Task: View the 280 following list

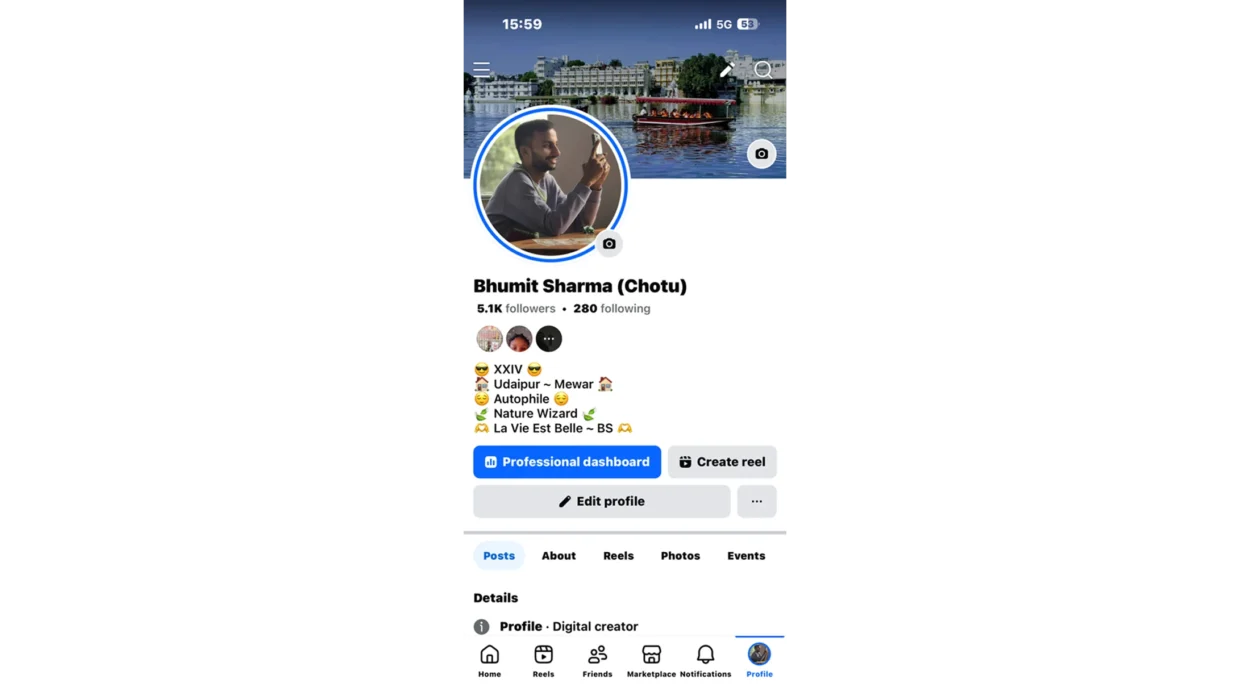Action: point(611,309)
